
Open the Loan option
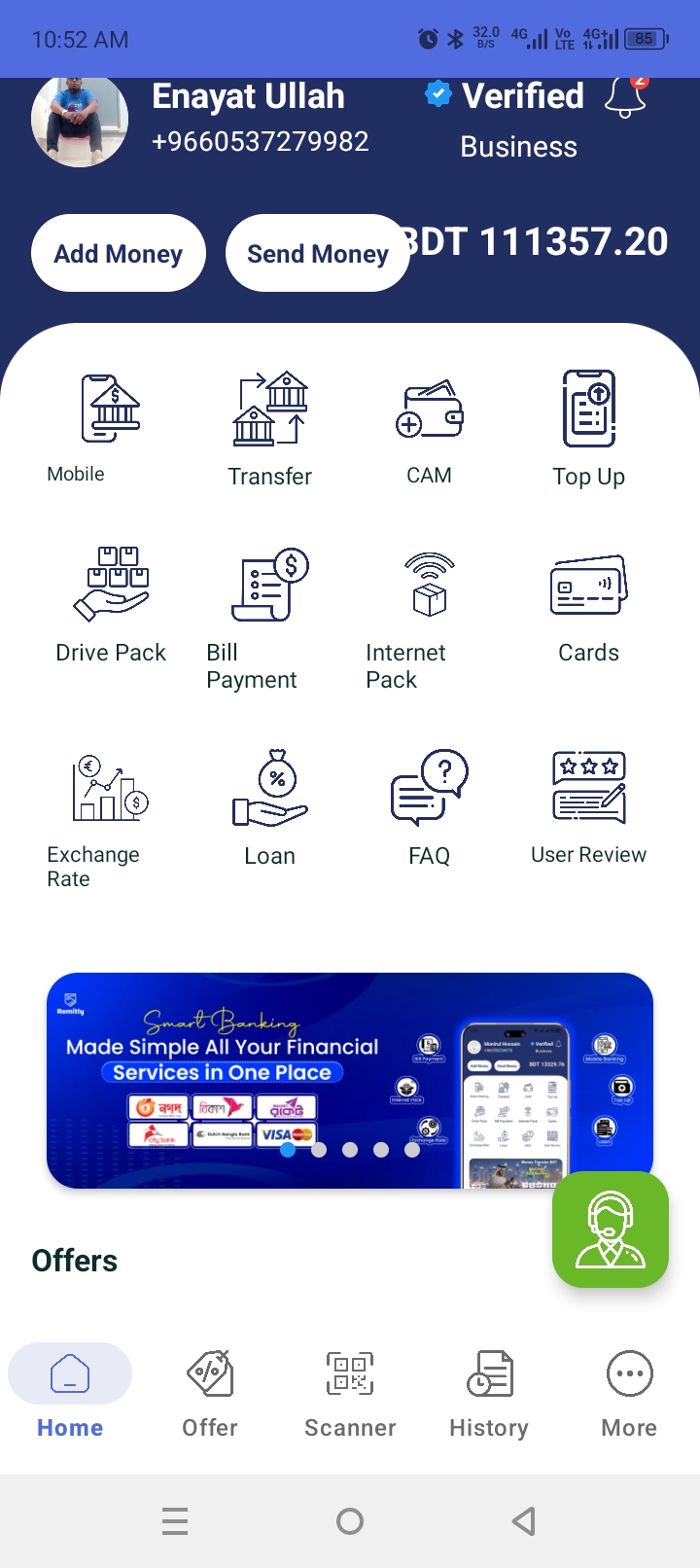tap(269, 807)
